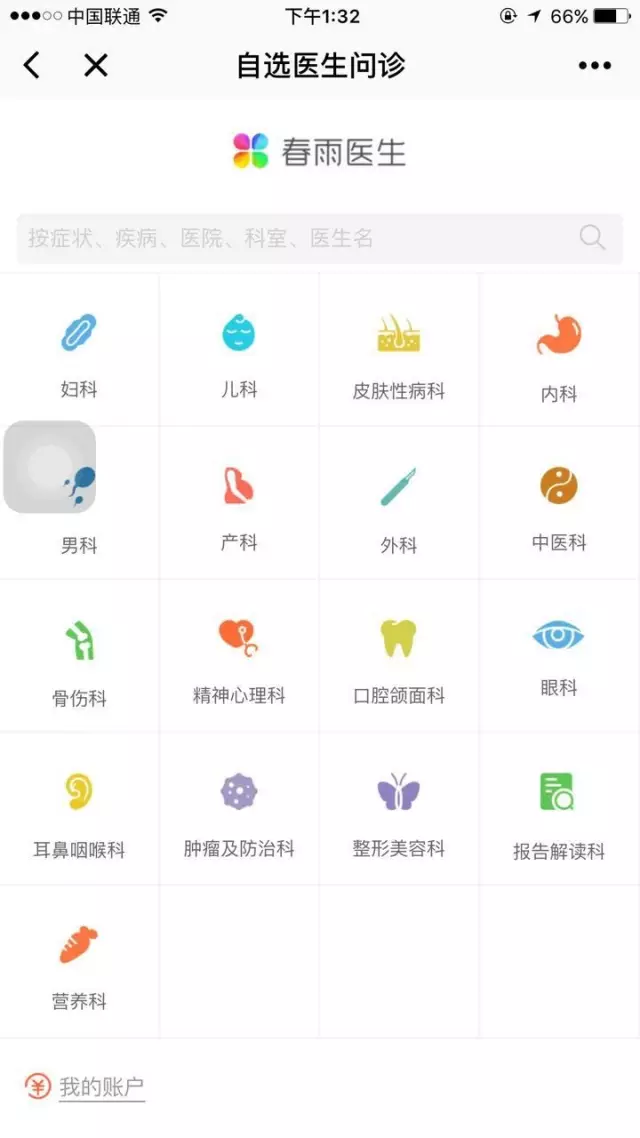Go back using the left arrow

click(31, 66)
